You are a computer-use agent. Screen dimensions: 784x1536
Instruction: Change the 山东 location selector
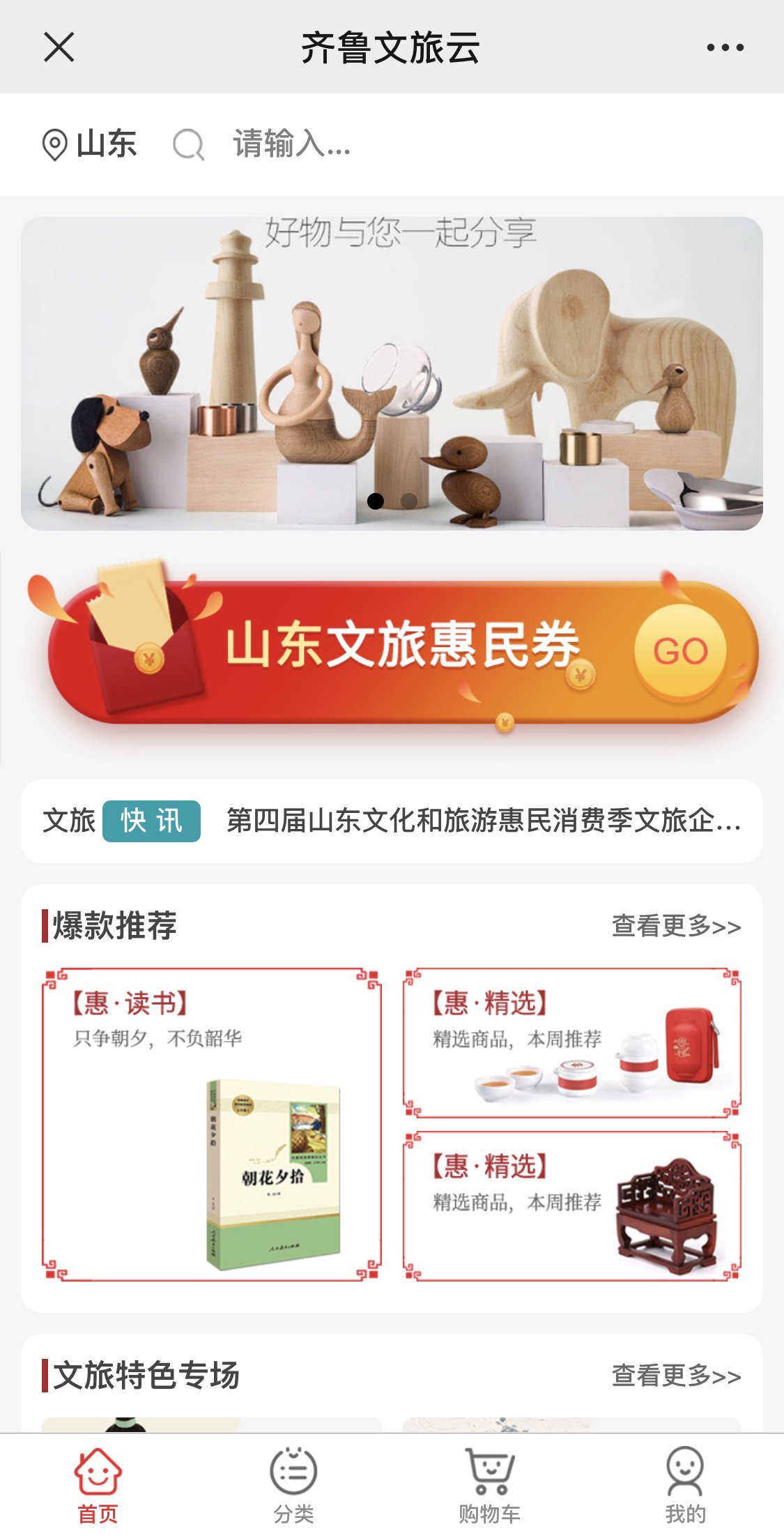(89, 144)
